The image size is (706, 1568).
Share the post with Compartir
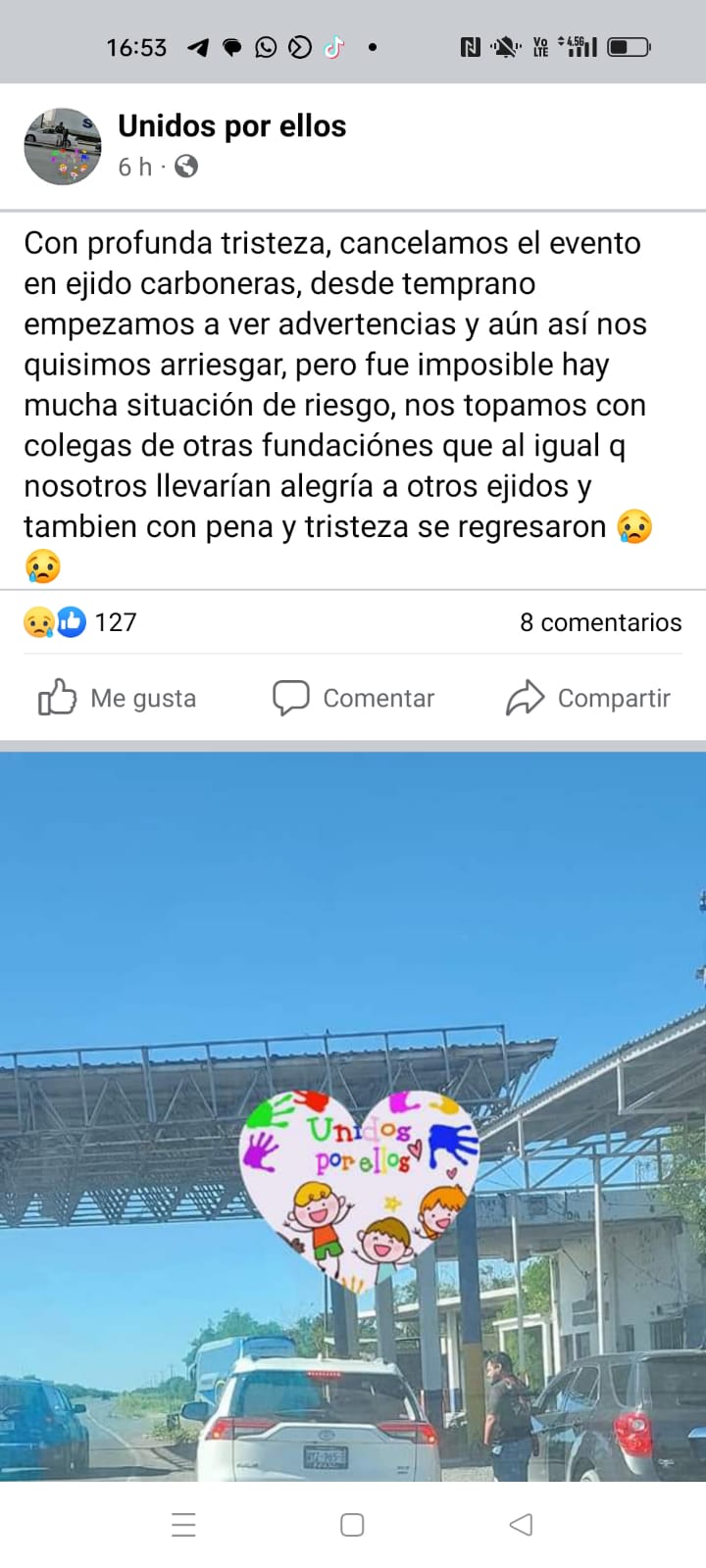click(x=588, y=698)
